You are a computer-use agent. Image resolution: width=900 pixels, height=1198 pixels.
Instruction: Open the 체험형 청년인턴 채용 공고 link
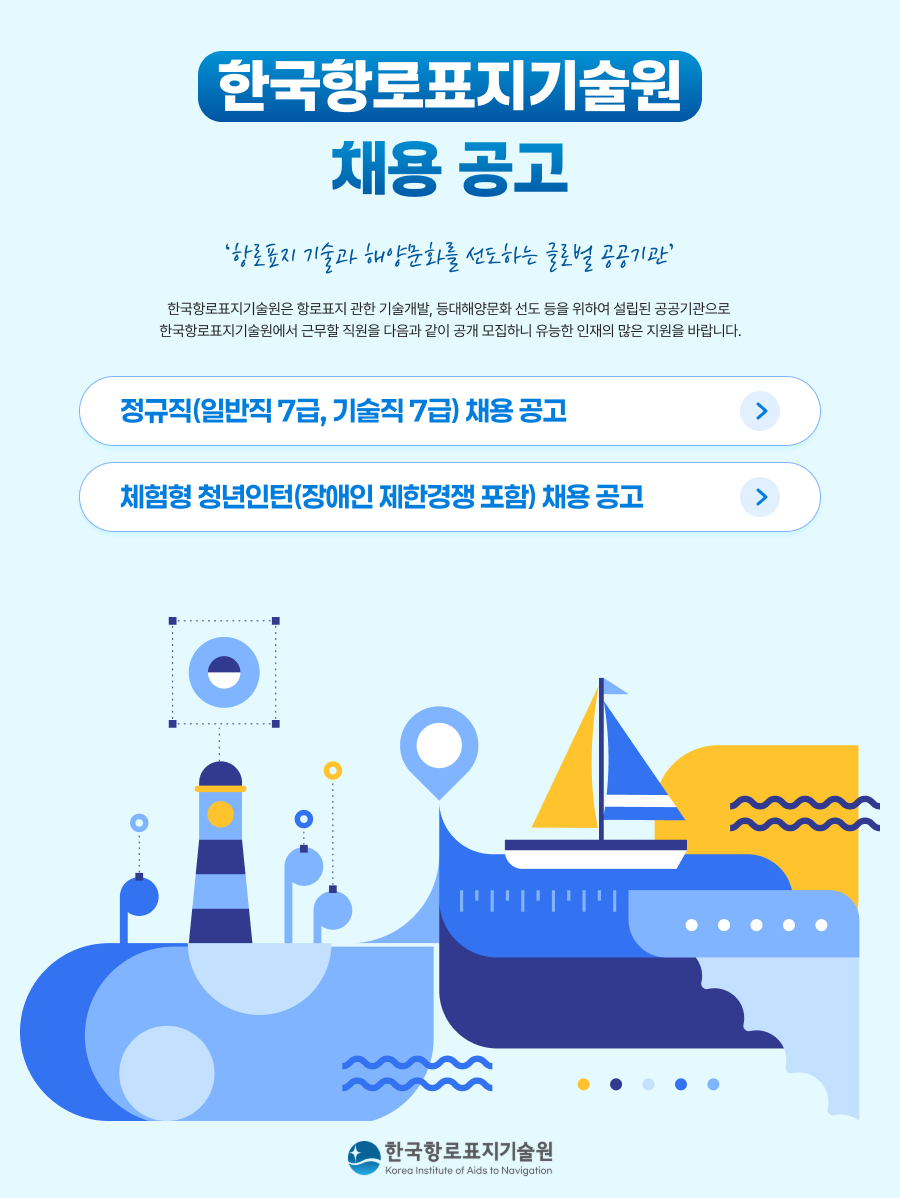click(x=449, y=497)
